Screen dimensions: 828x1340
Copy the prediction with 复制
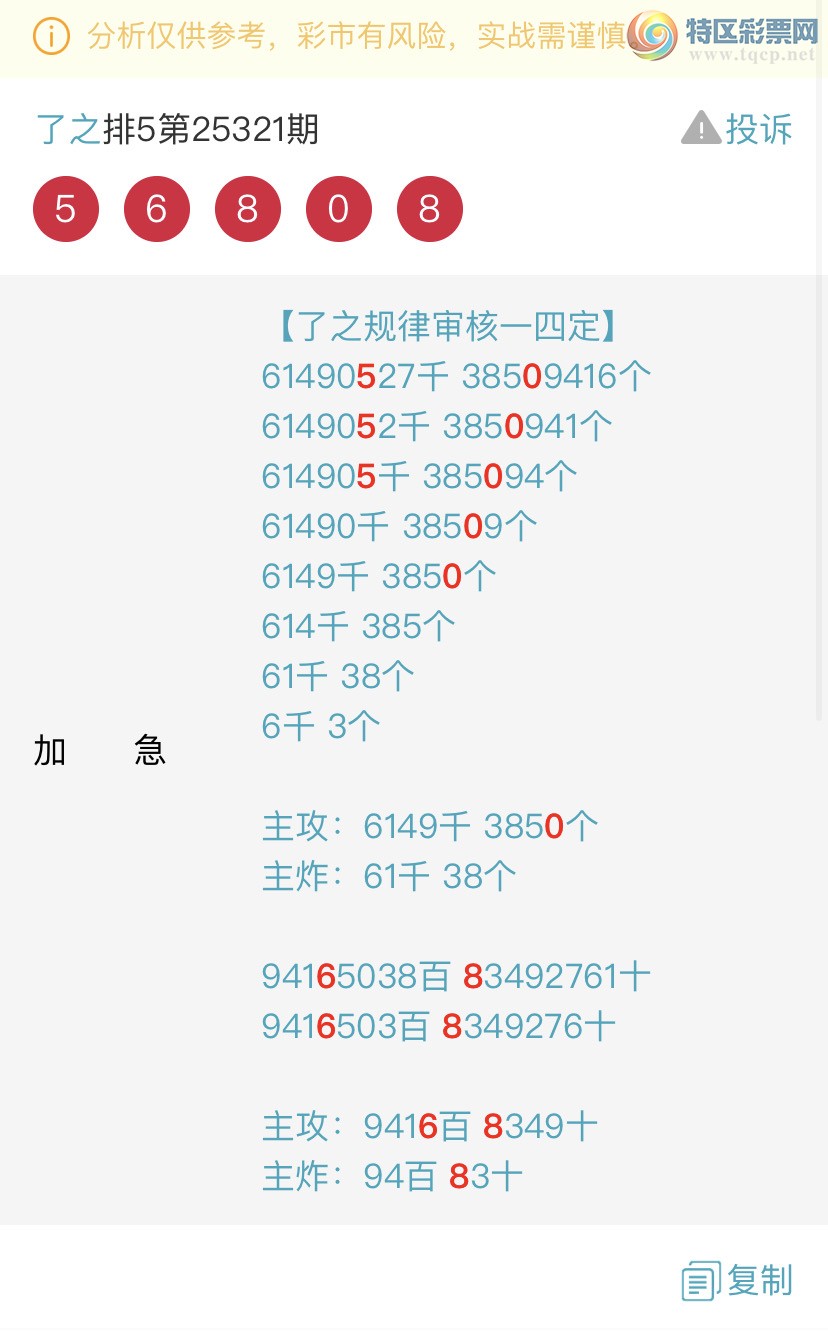pos(738,1280)
